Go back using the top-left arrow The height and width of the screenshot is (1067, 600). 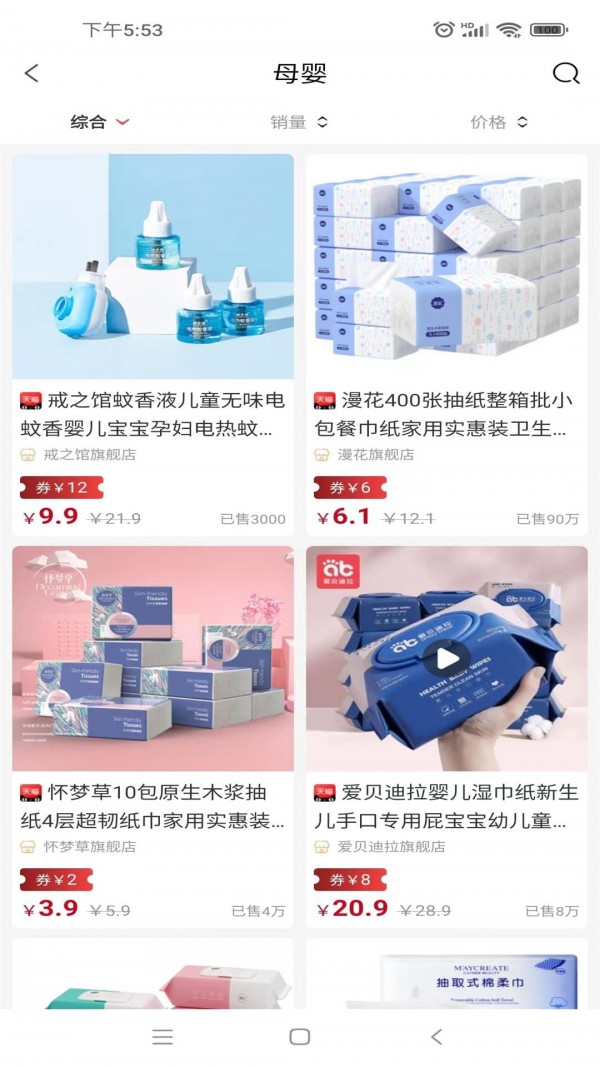32,73
